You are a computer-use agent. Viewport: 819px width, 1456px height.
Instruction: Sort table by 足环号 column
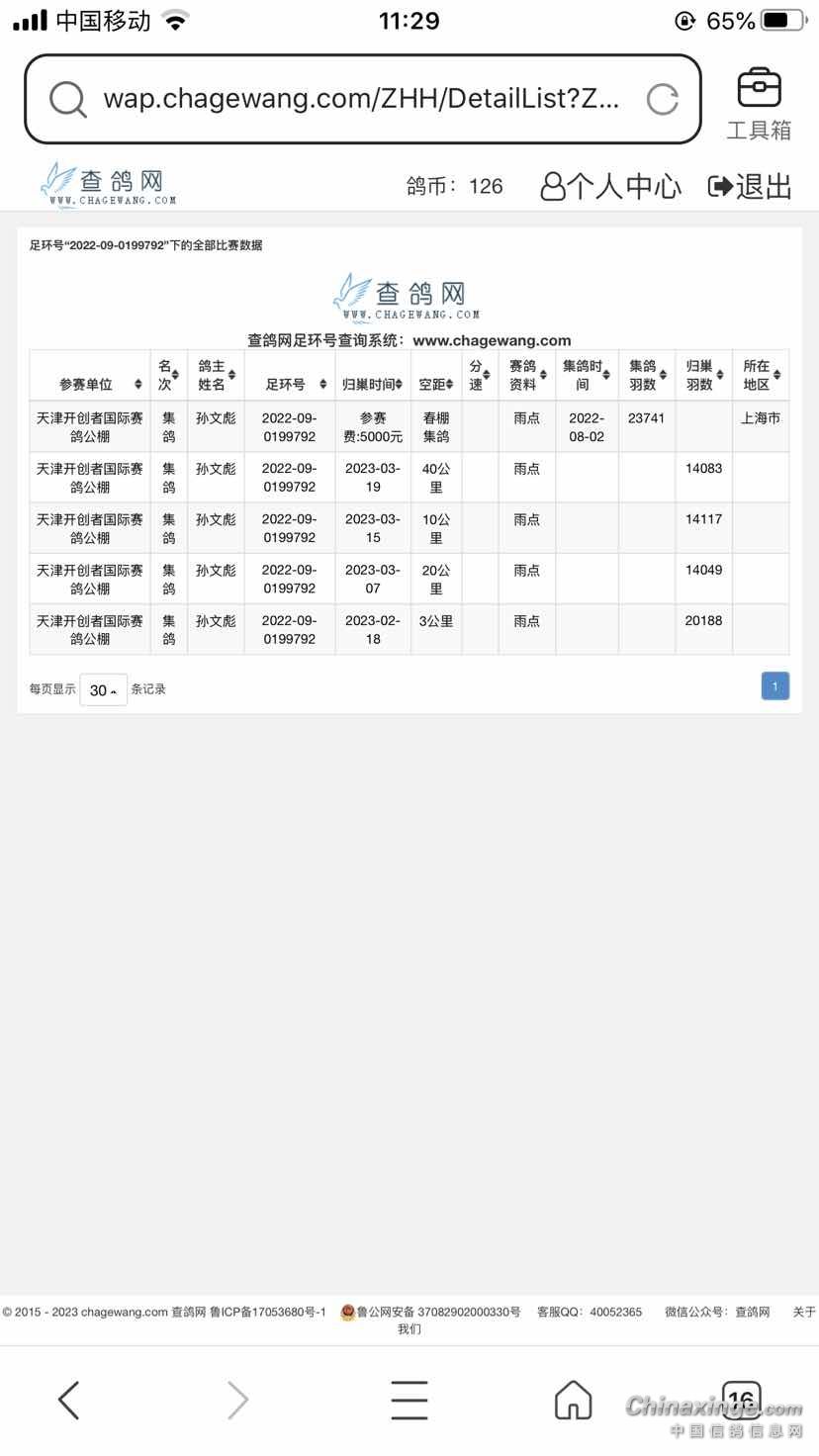pos(289,375)
